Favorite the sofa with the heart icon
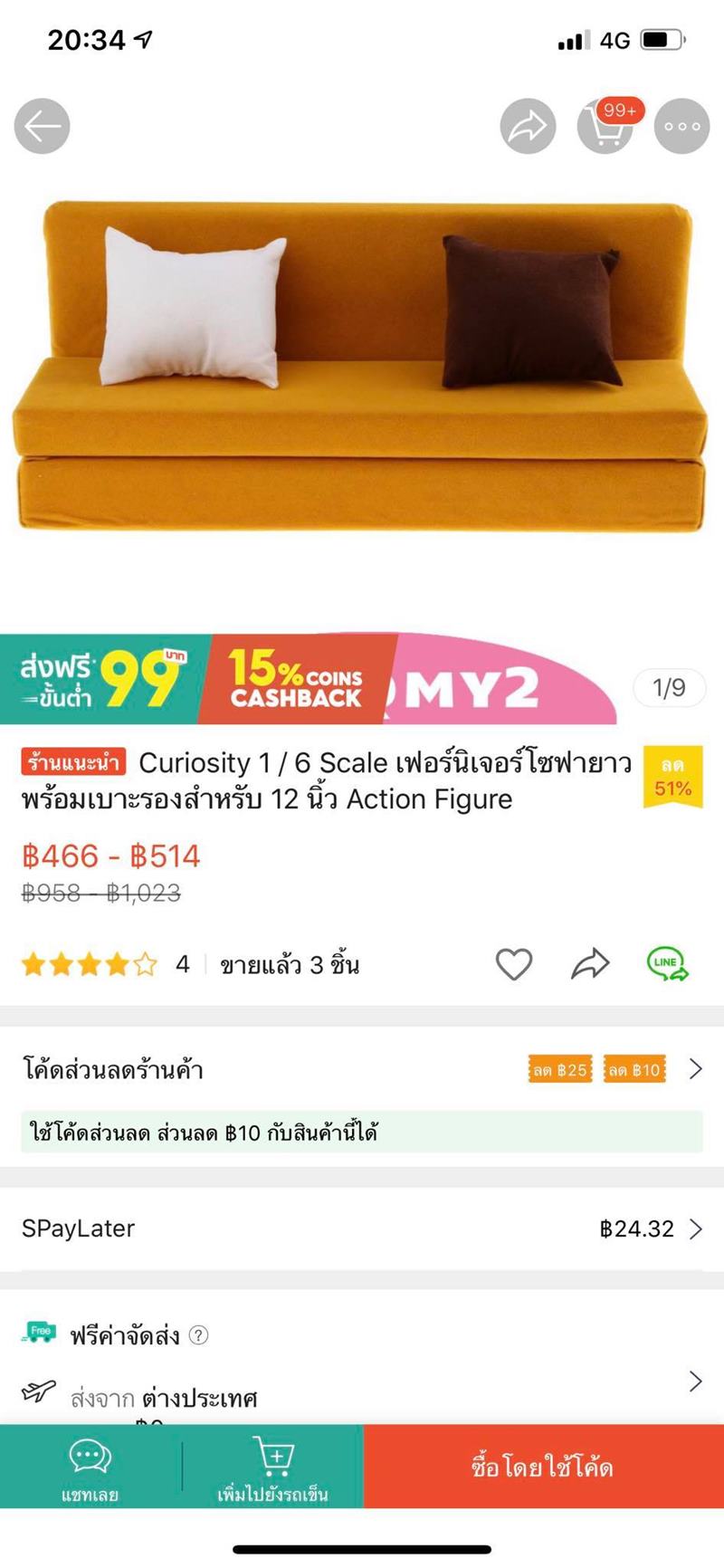This screenshot has width=724, height=1568. [x=514, y=964]
